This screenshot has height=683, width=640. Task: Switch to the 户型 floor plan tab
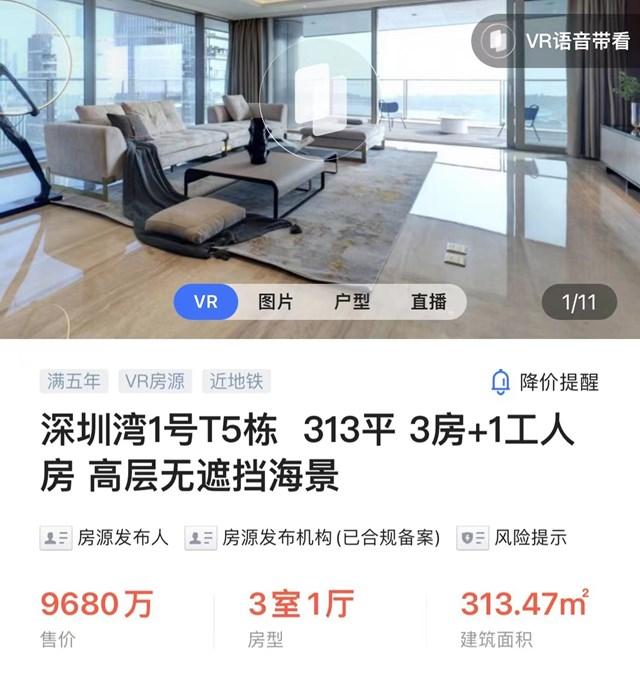pos(352,301)
